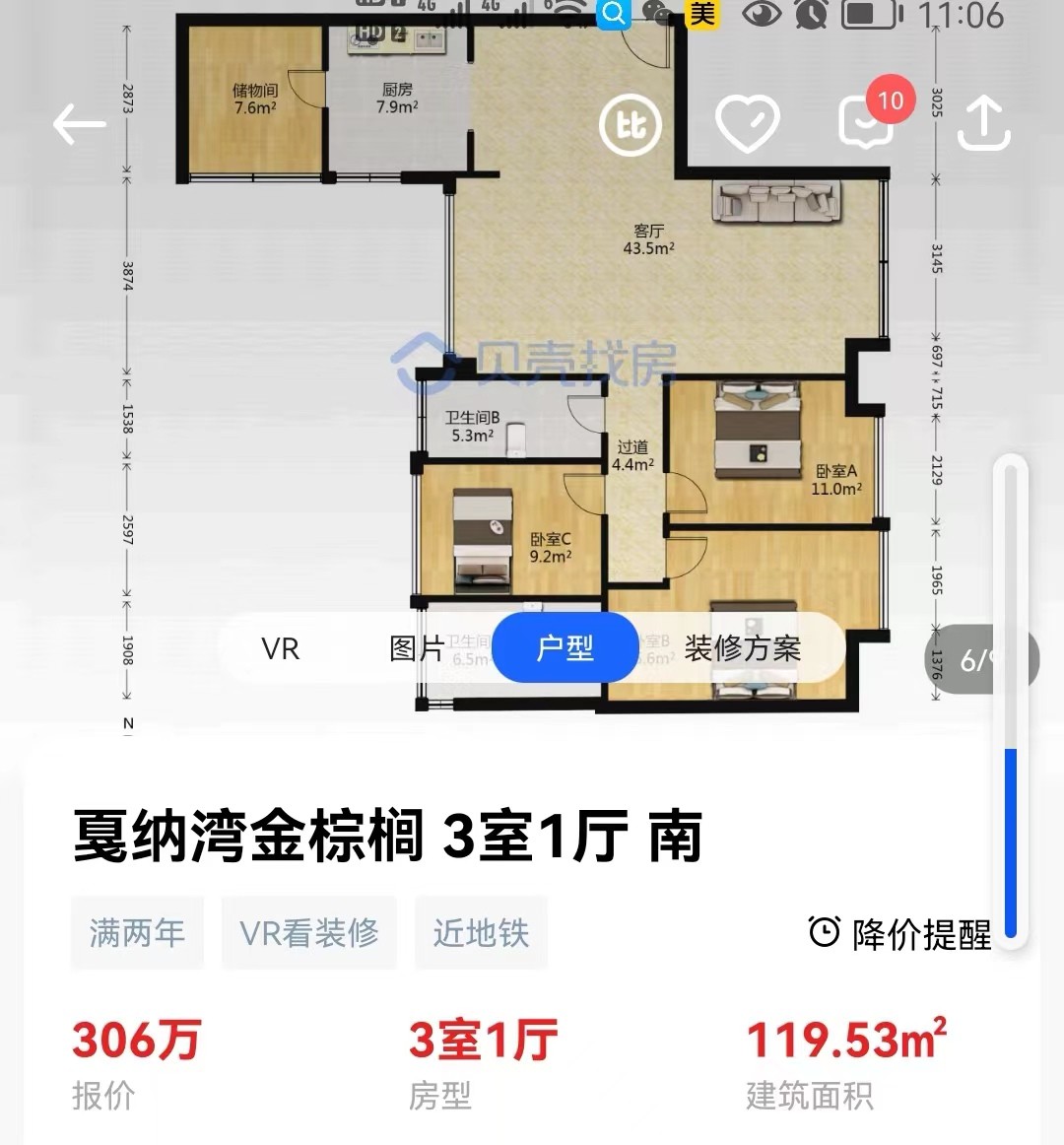1064x1145 pixels.
Task: Share this listing using the share icon
Action: 982,124
